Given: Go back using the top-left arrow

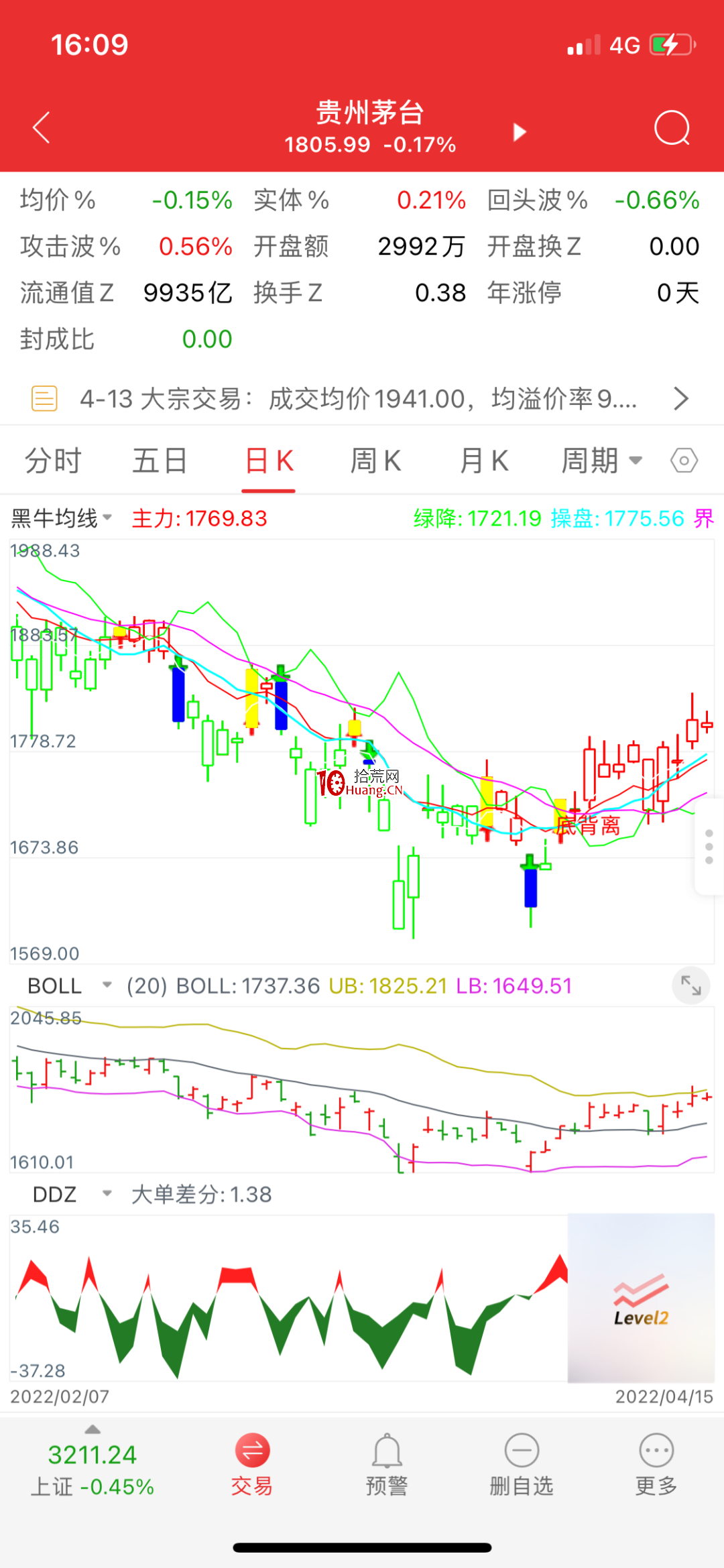Looking at the screenshot, I should (x=42, y=127).
